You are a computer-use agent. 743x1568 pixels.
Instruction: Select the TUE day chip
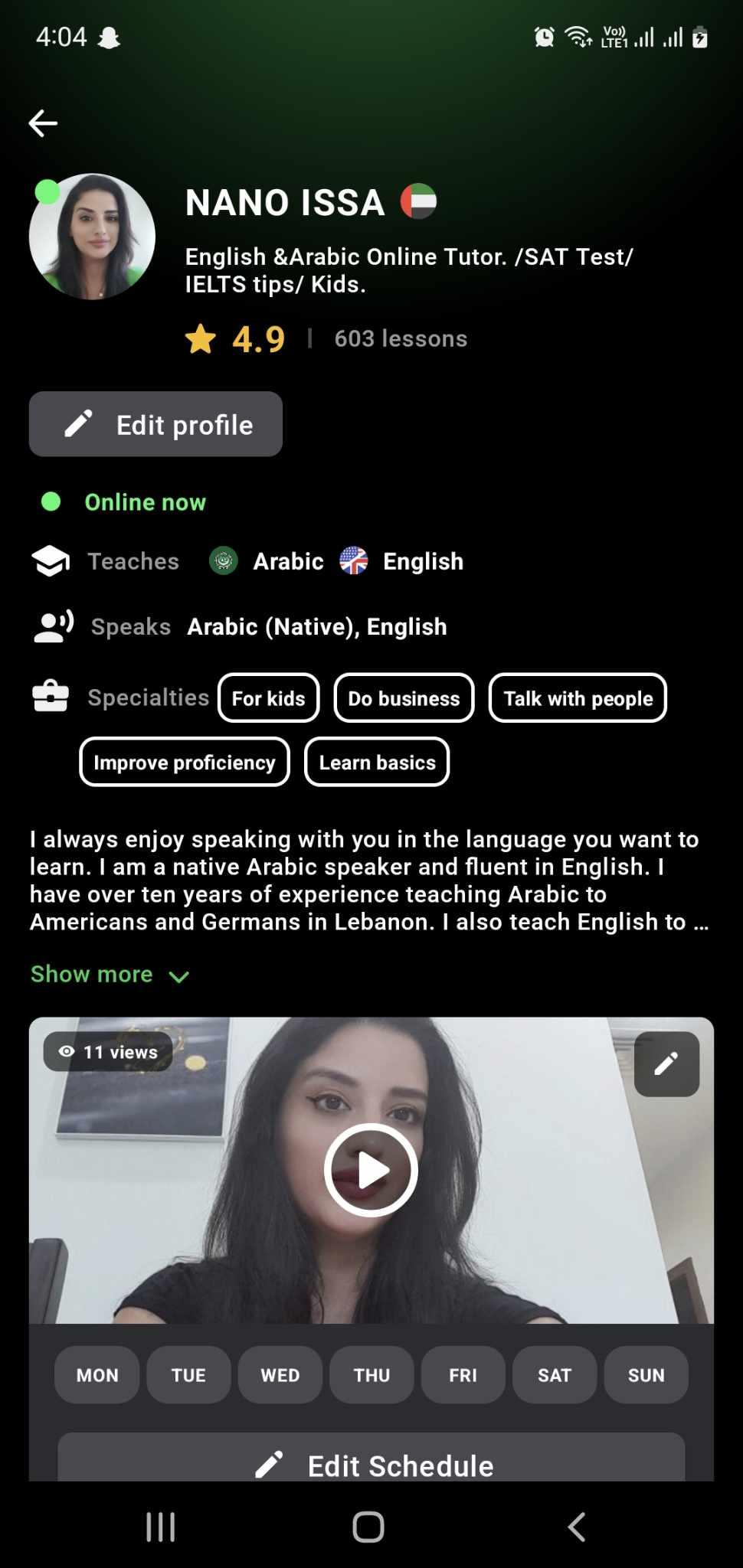click(x=188, y=1374)
